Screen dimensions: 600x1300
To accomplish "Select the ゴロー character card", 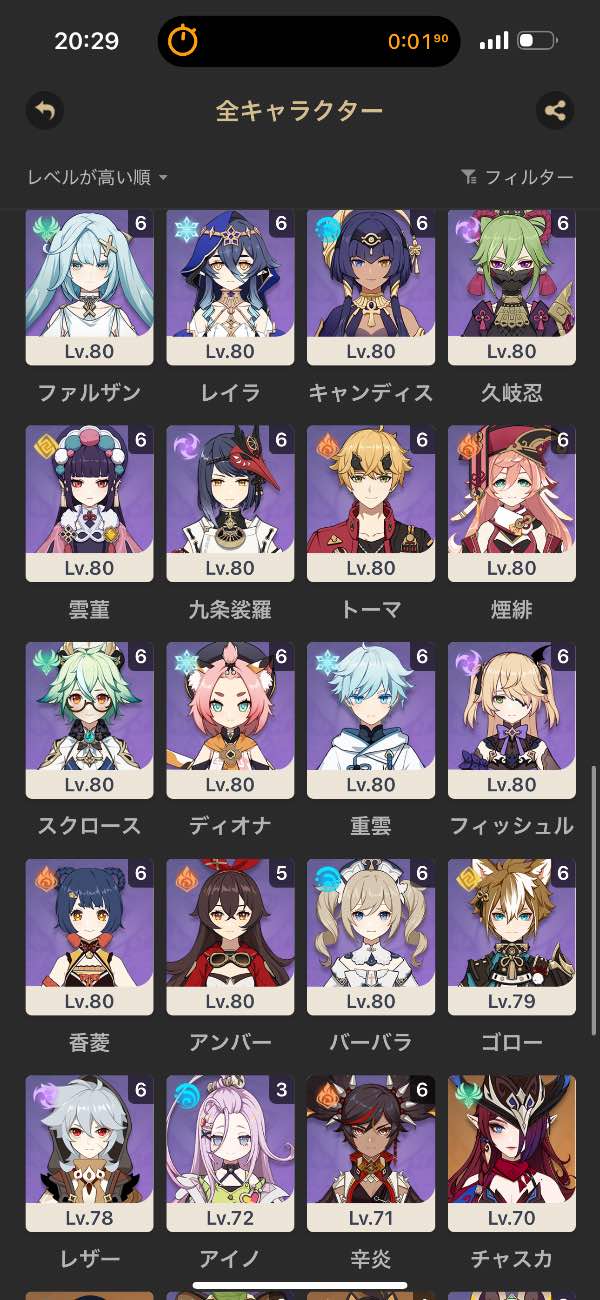I will tap(511, 937).
